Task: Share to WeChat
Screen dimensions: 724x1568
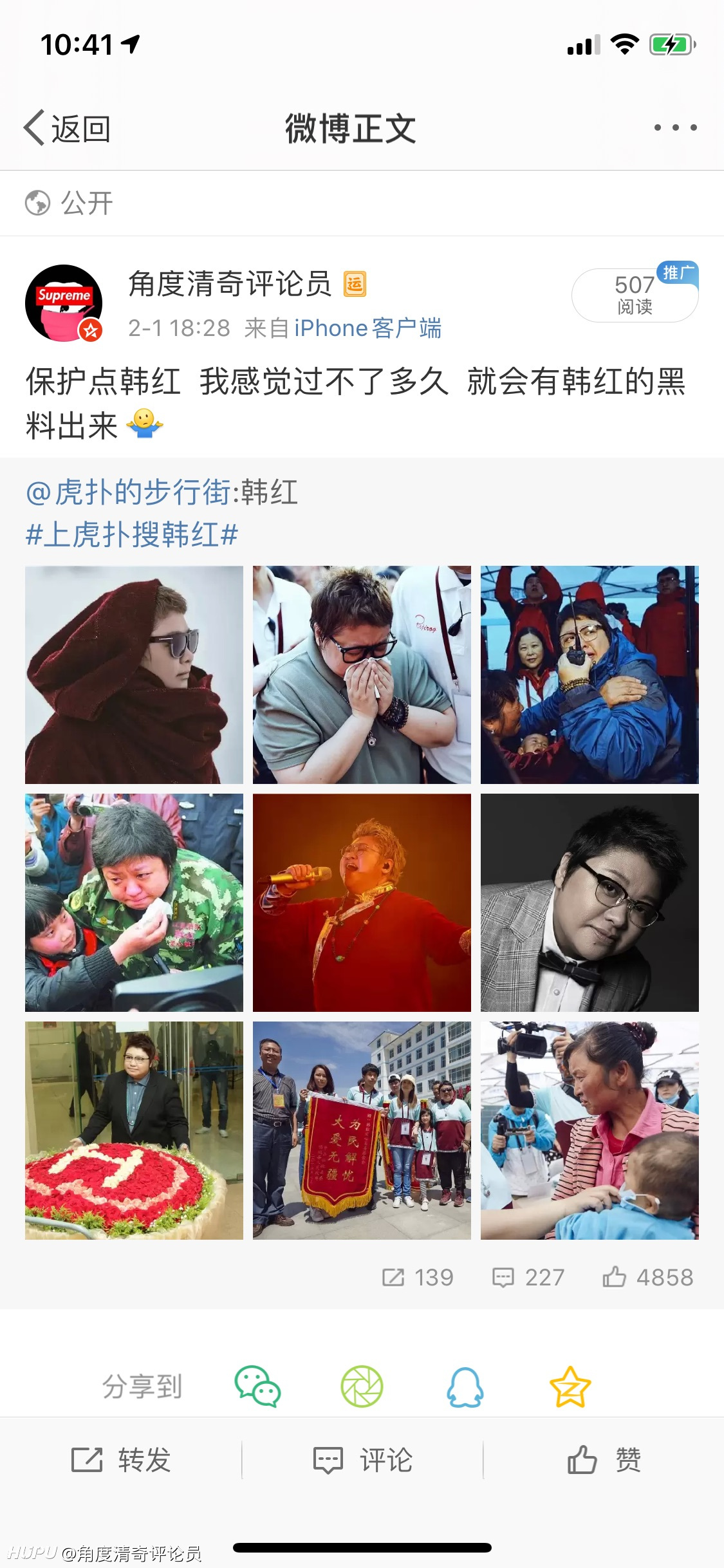Action: [x=257, y=1386]
